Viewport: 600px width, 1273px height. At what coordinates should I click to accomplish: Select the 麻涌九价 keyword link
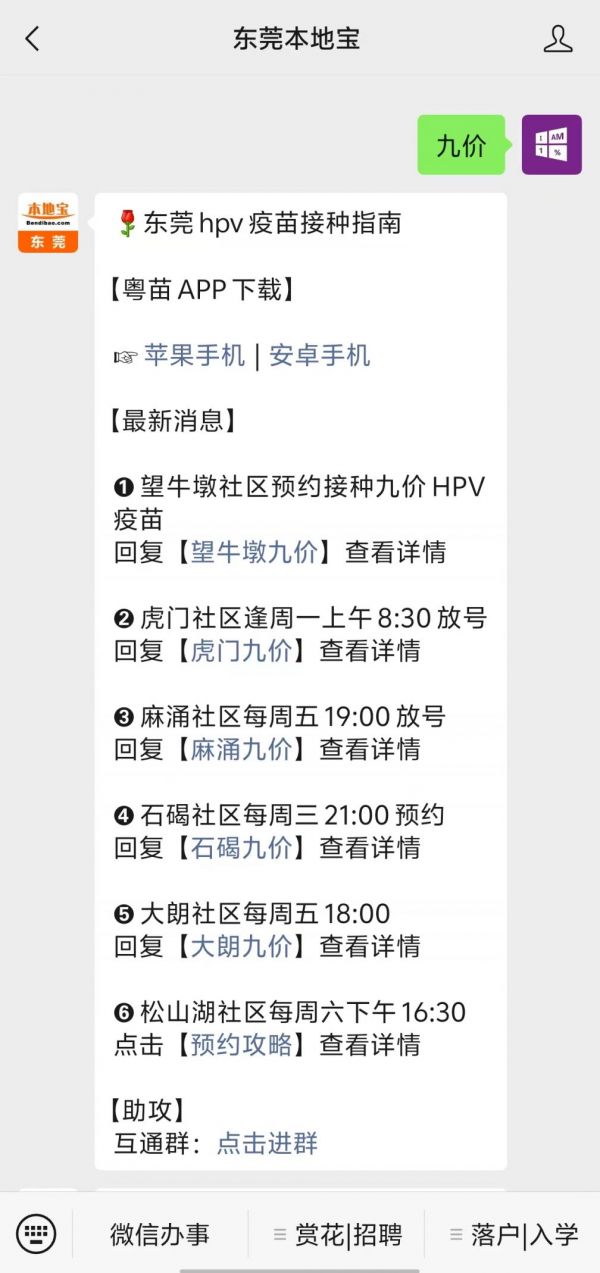241,748
